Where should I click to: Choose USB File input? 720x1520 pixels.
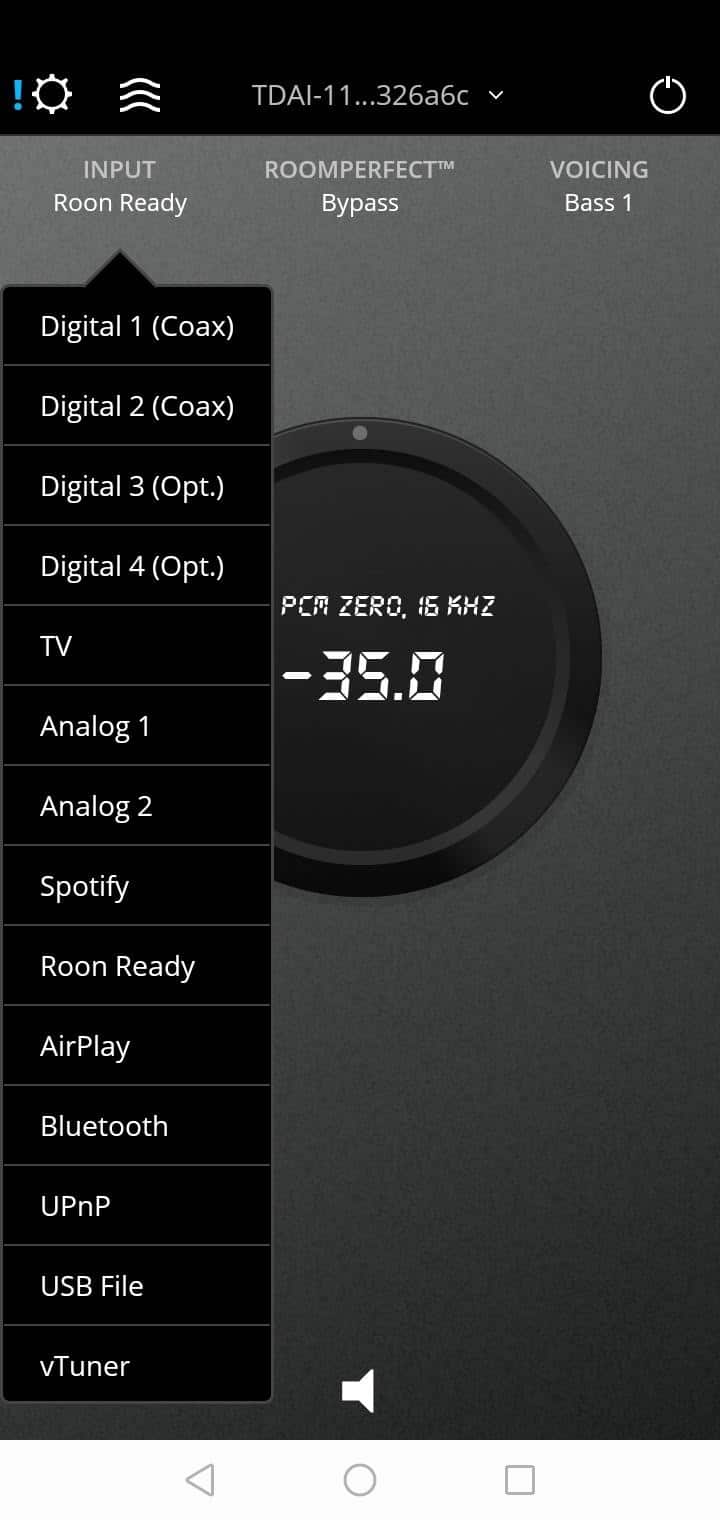tap(137, 1286)
